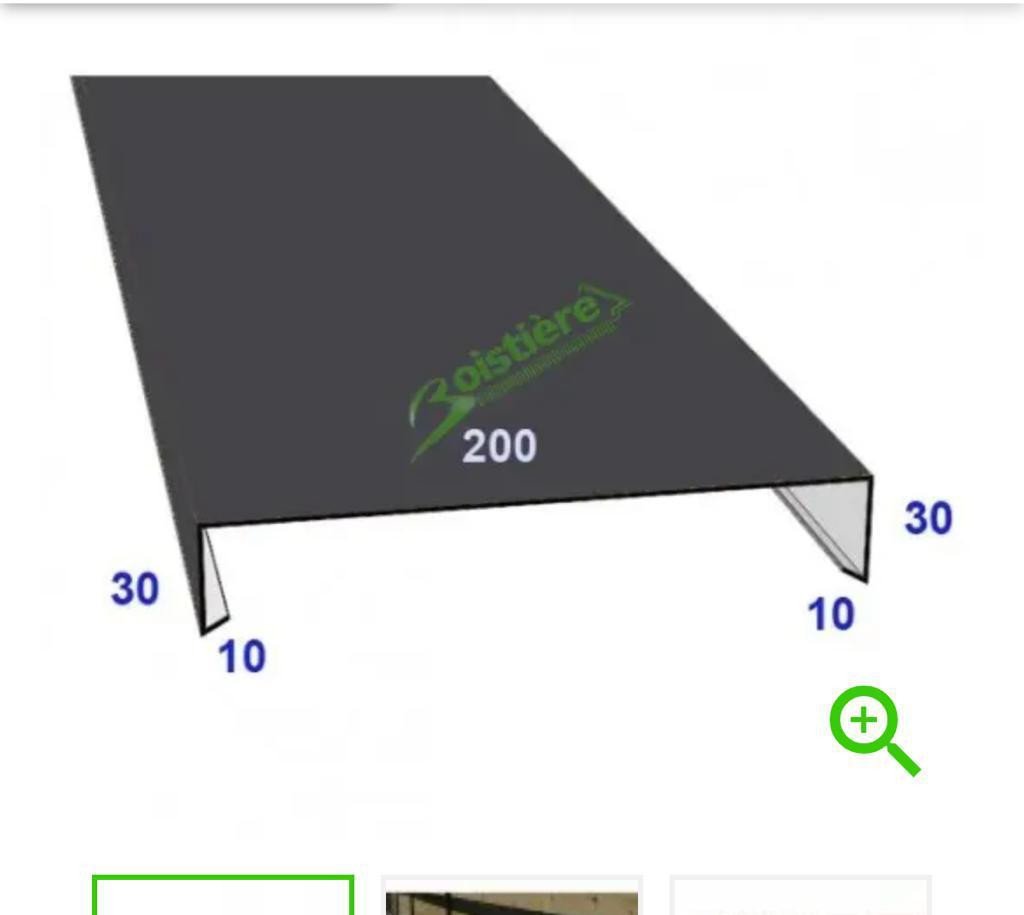The width and height of the screenshot is (1024, 915).
Task: Select the third gallery thumbnail
Action: [x=800, y=897]
